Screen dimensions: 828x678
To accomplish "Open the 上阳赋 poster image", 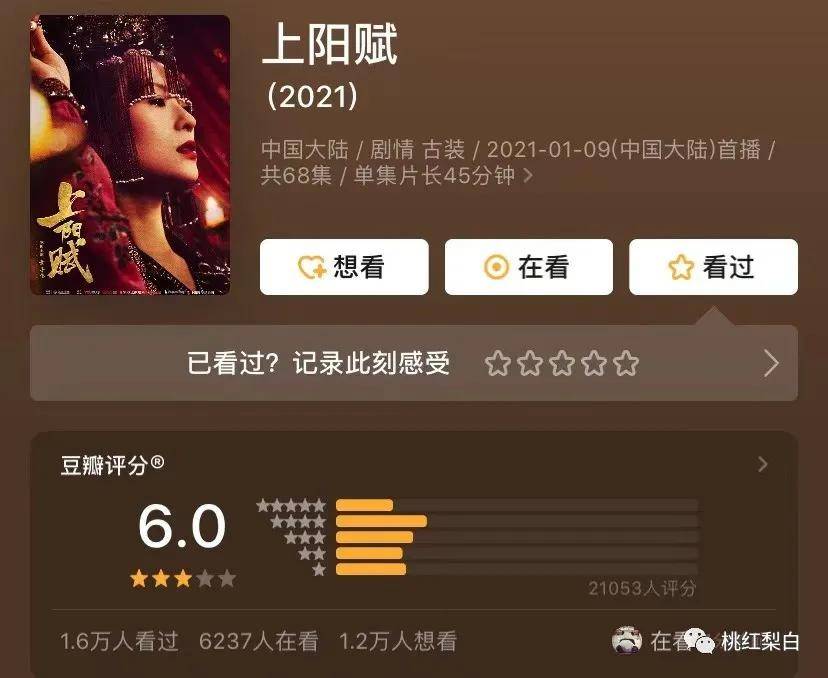I will click(130, 155).
